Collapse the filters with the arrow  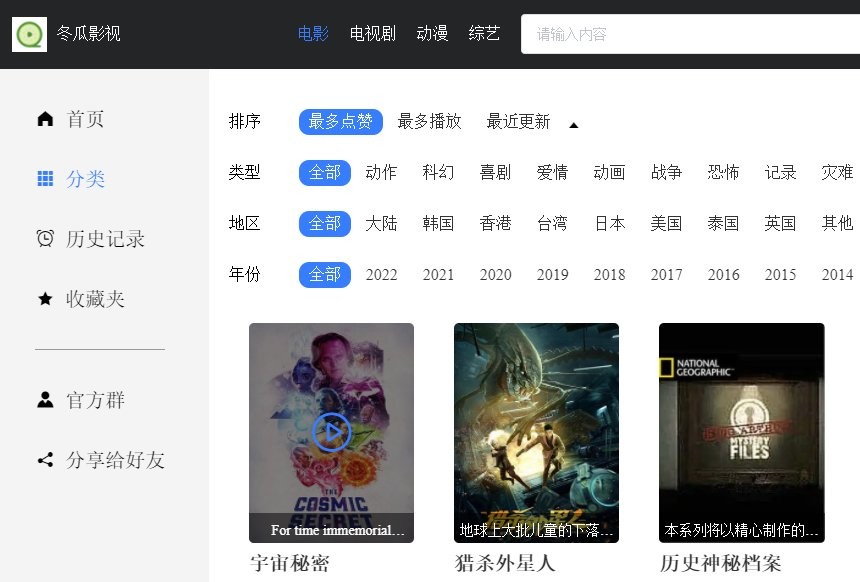(x=573, y=125)
